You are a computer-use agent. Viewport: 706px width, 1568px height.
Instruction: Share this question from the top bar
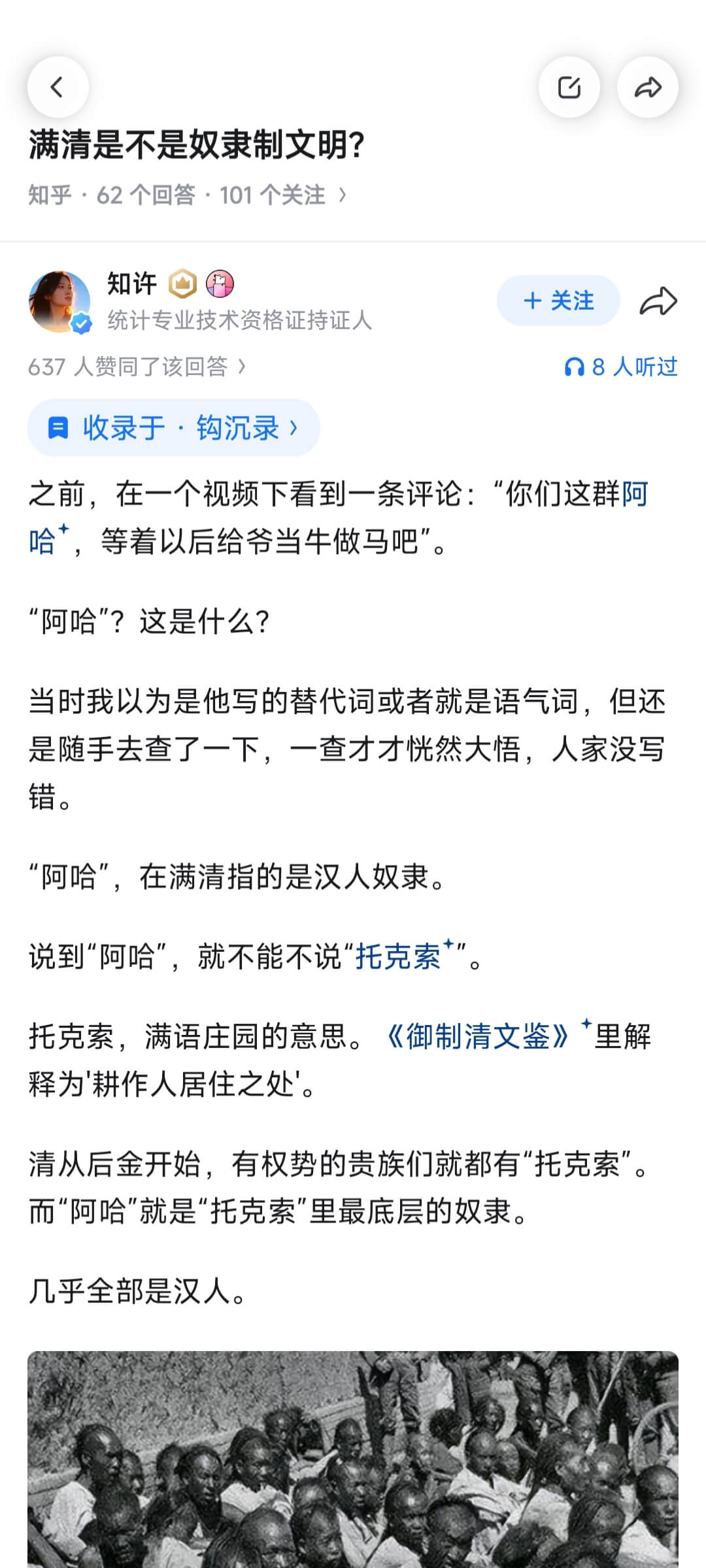coord(647,87)
